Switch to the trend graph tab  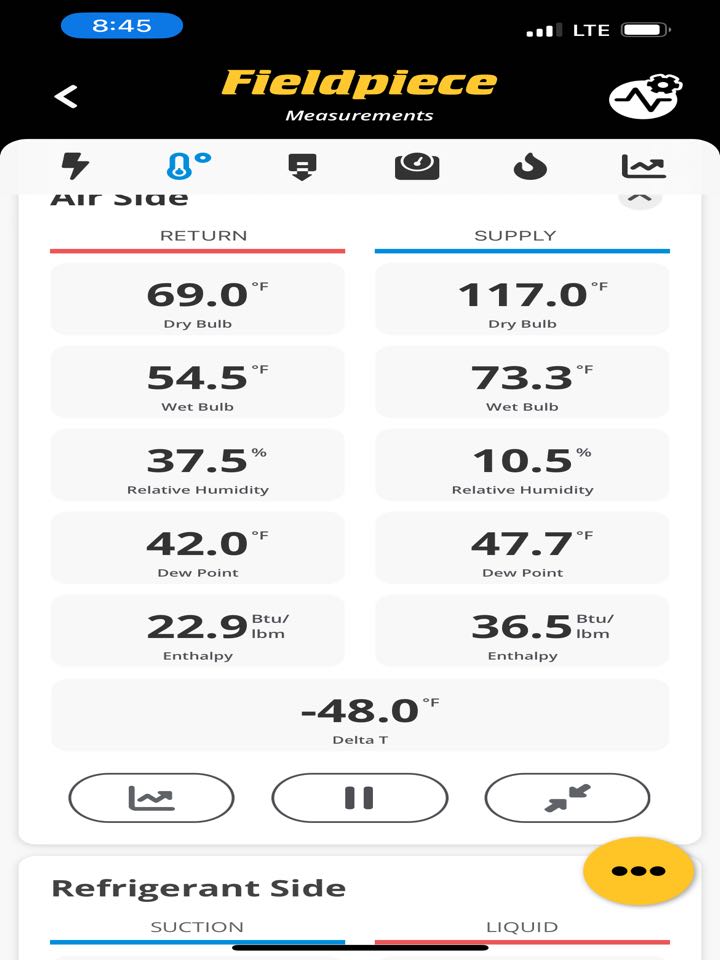pyautogui.click(x=643, y=167)
